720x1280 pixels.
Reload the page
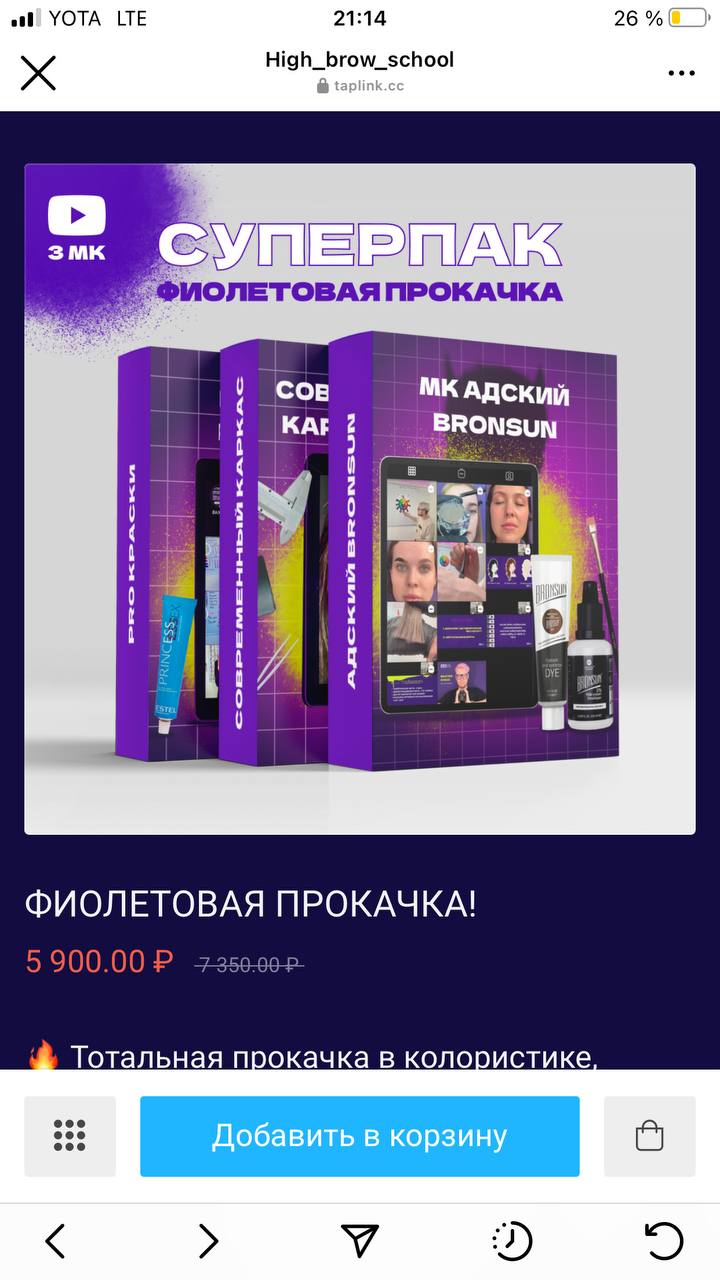click(664, 1241)
